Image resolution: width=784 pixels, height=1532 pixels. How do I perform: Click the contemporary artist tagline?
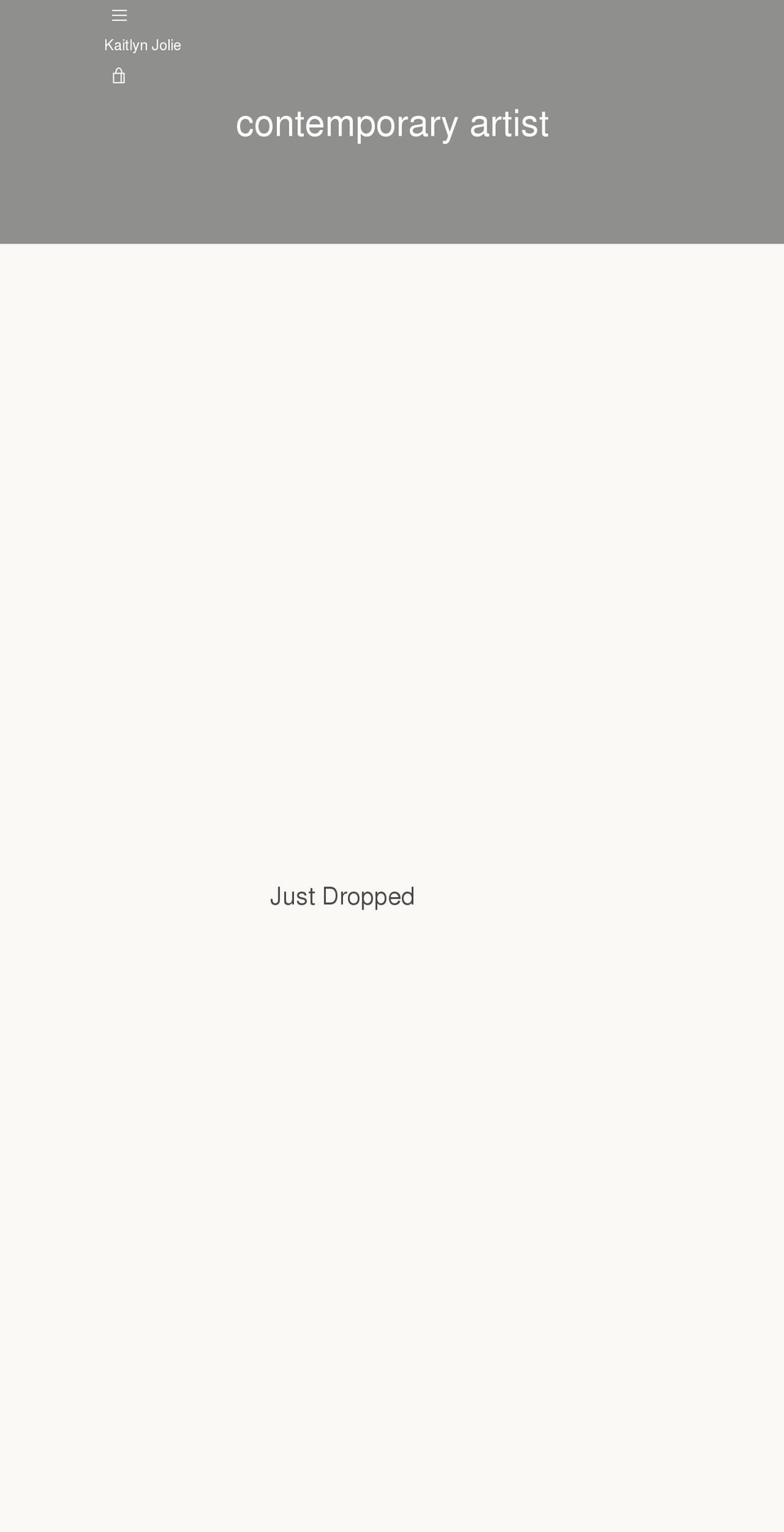coord(392,123)
